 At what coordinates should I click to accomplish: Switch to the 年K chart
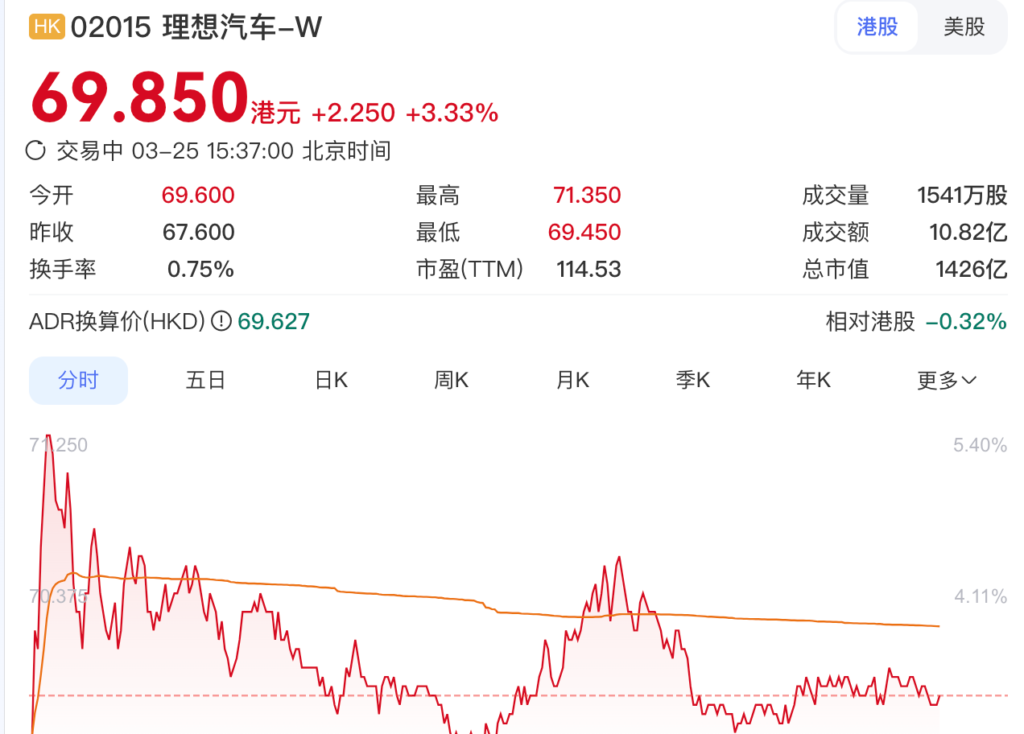coord(813,380)
